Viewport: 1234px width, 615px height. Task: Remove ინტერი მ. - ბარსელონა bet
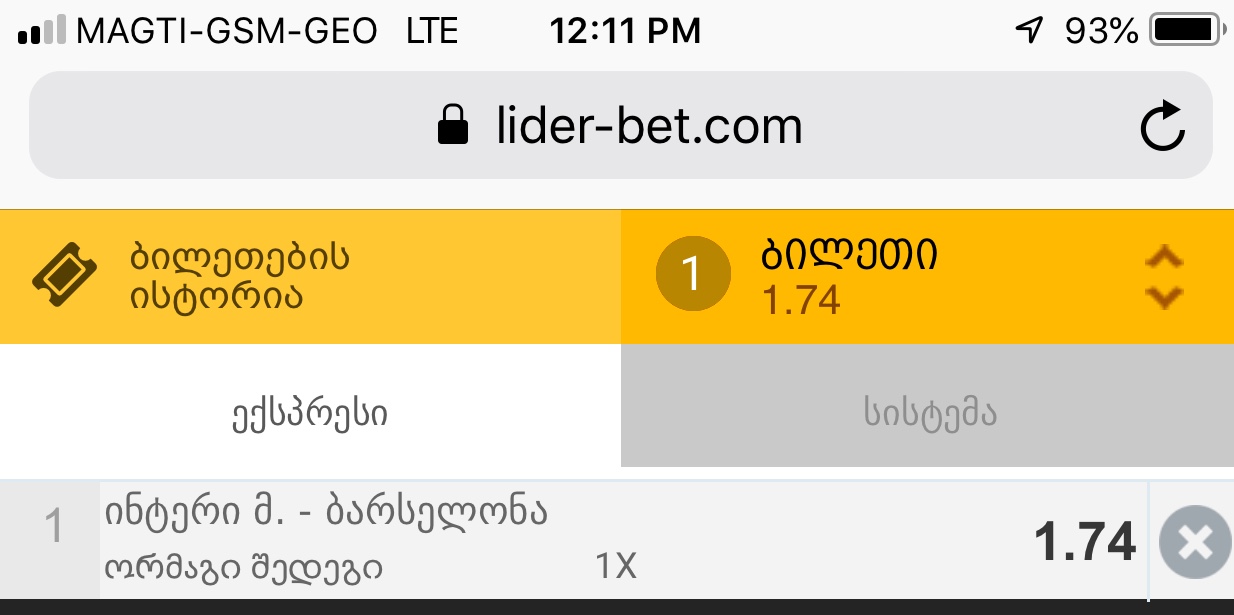1194,543
